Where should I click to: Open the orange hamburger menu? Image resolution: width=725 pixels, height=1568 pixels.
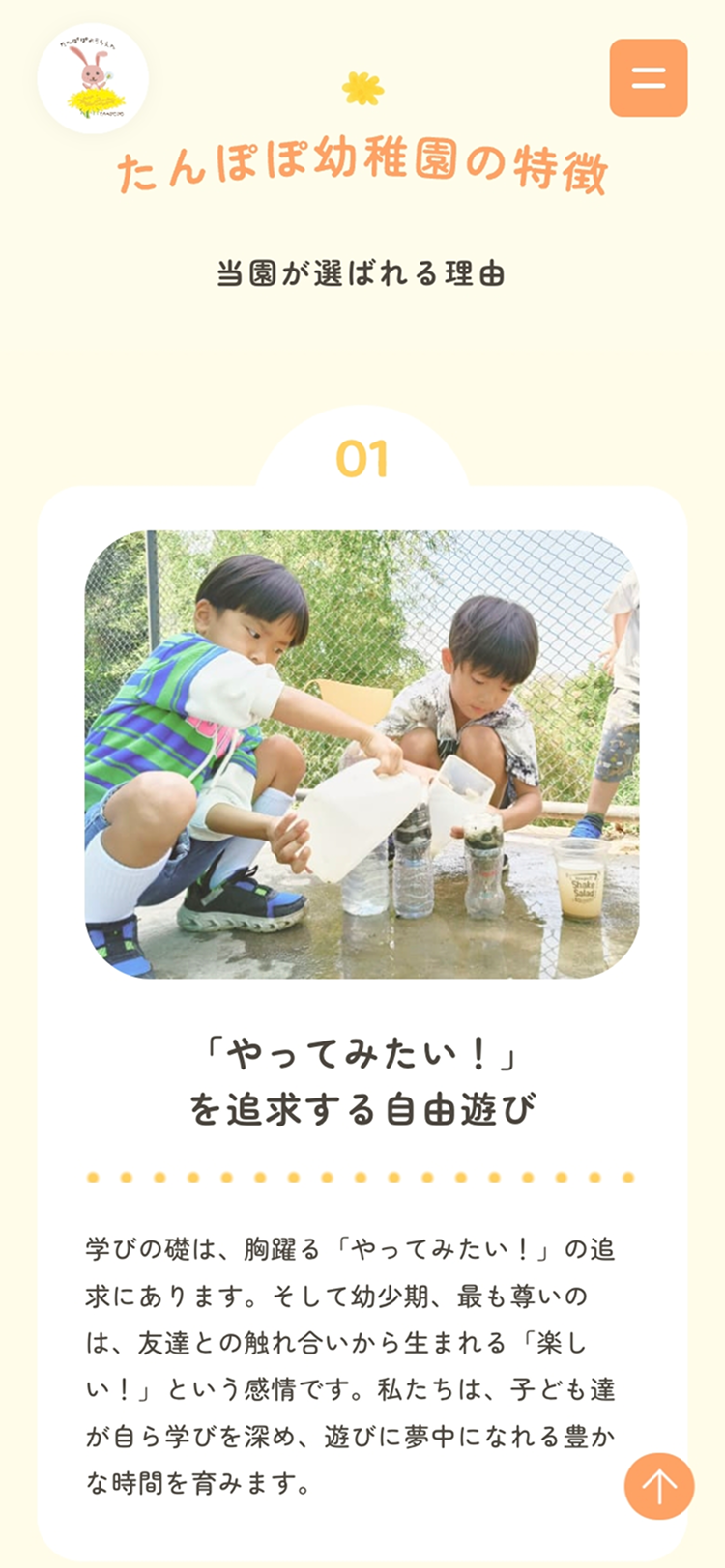[649, 78]
